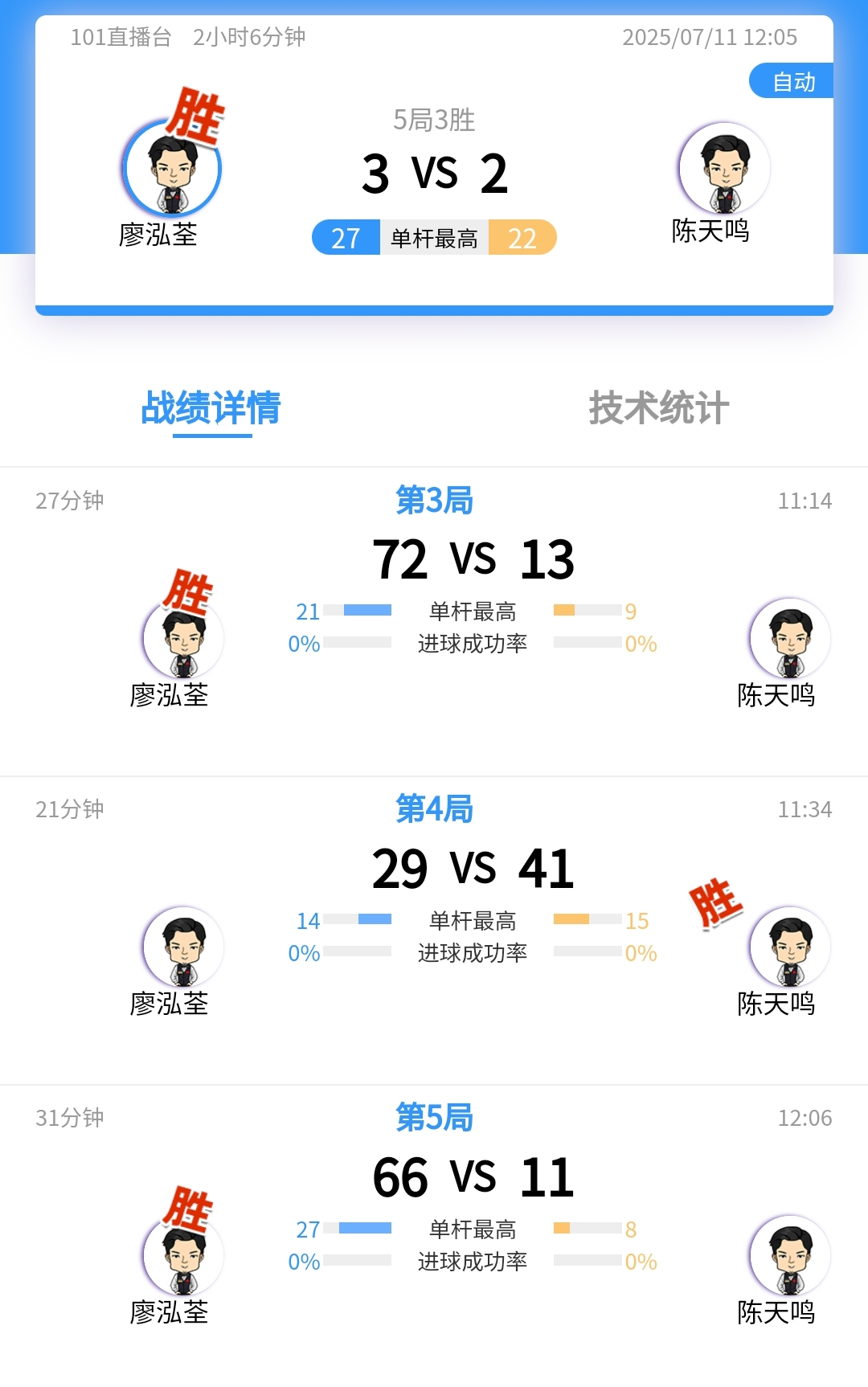Select the 战绩详情 tab
The height and width of the screenshot is (1387, 868).
211,408
